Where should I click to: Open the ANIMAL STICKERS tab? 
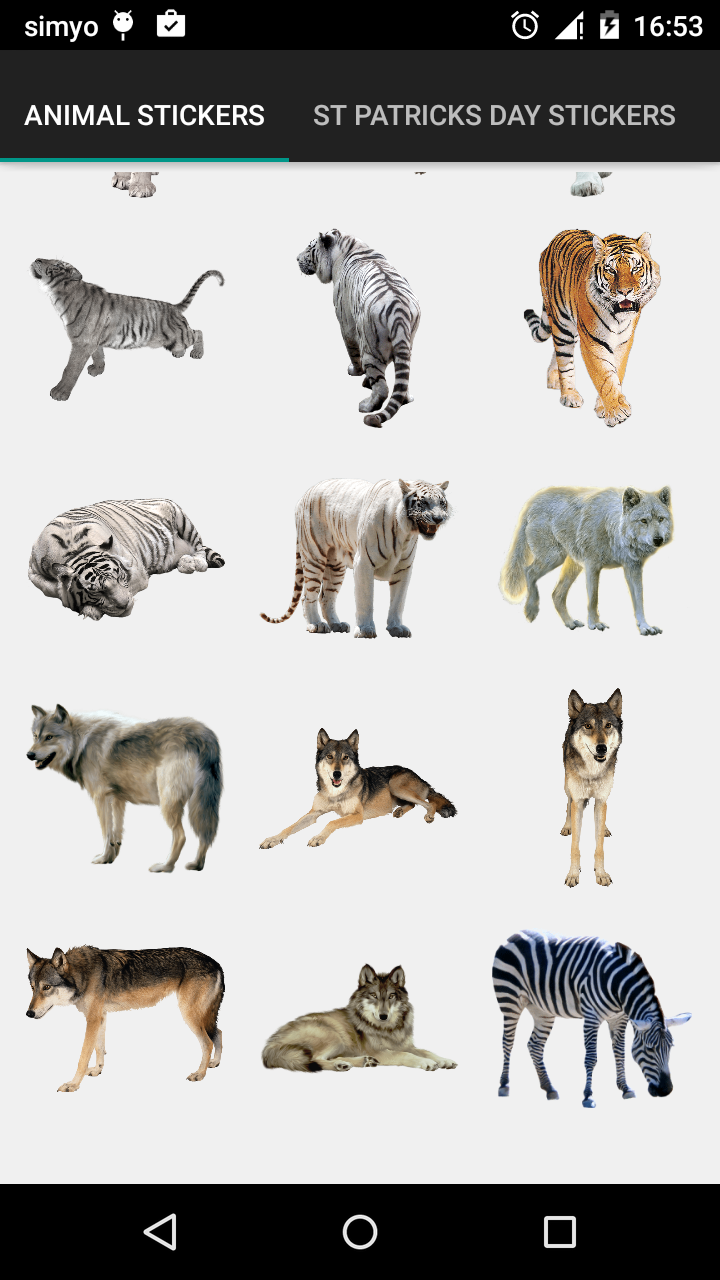pos(144,114)
